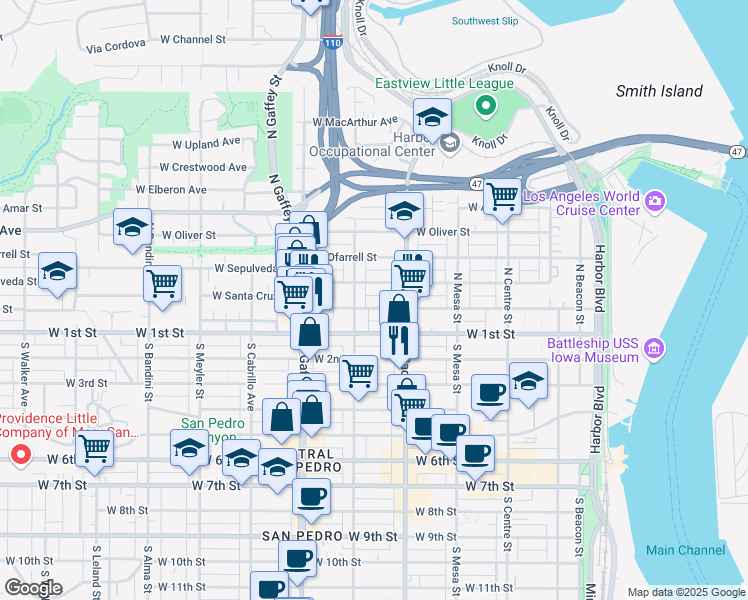Select the coffee marker on W 8th St
Screen dimensions: 748x600
311,501
